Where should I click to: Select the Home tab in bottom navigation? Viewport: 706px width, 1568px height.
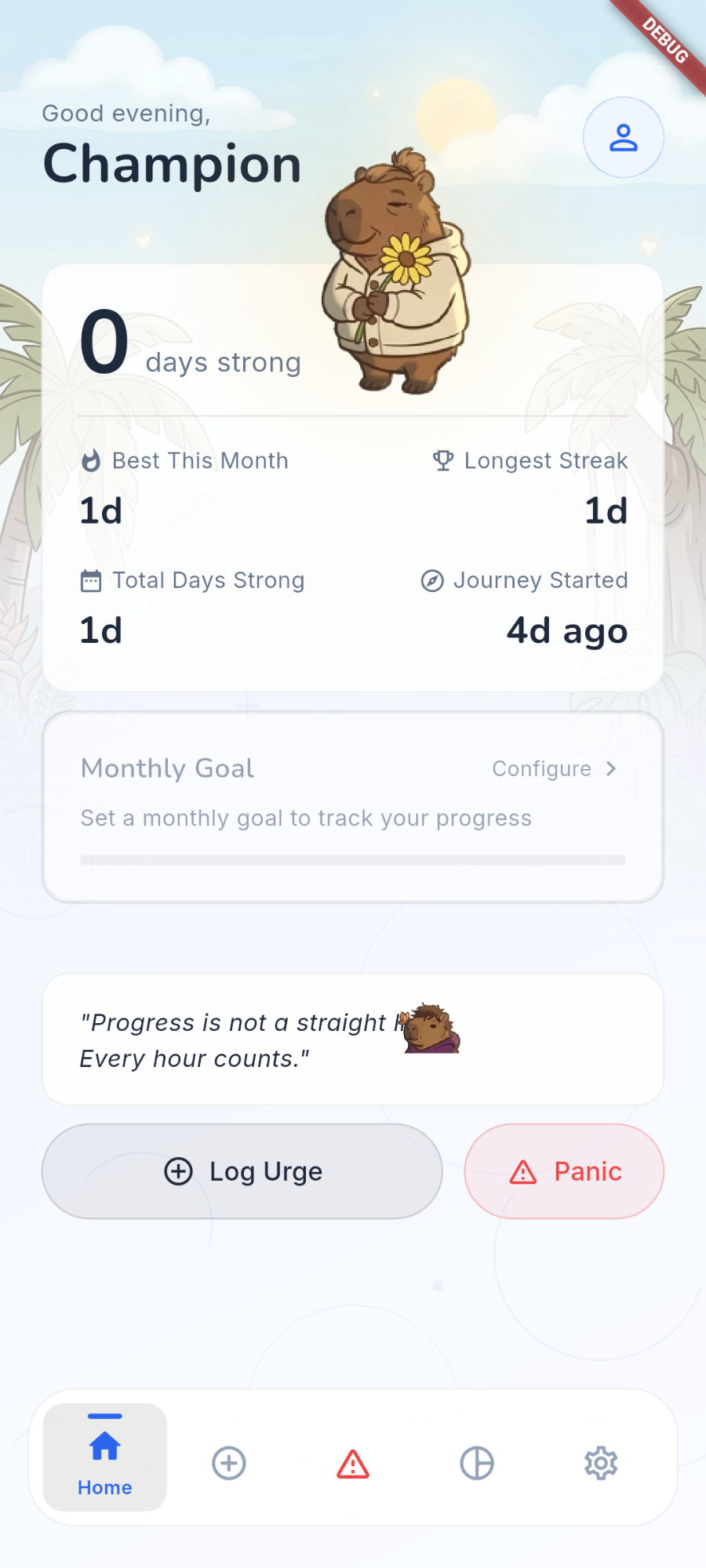pos(104,1457)
